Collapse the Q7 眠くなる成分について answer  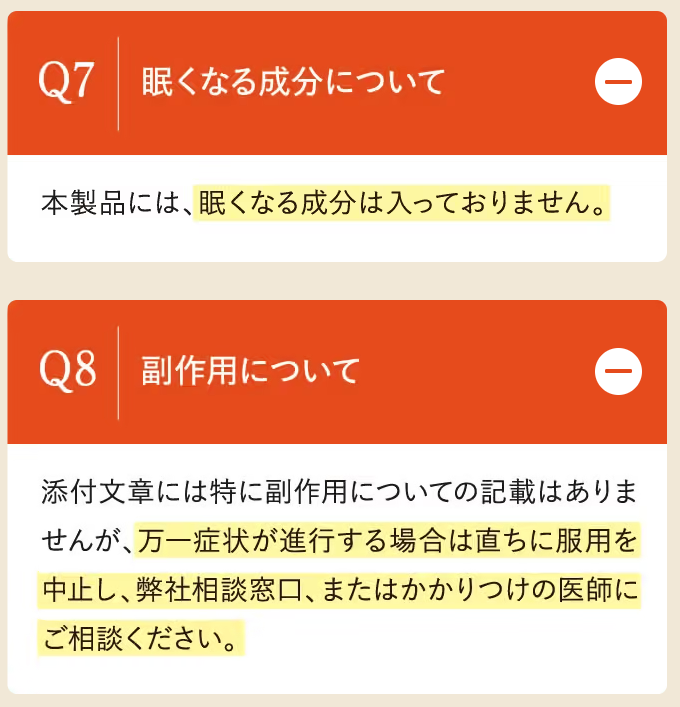618,82
